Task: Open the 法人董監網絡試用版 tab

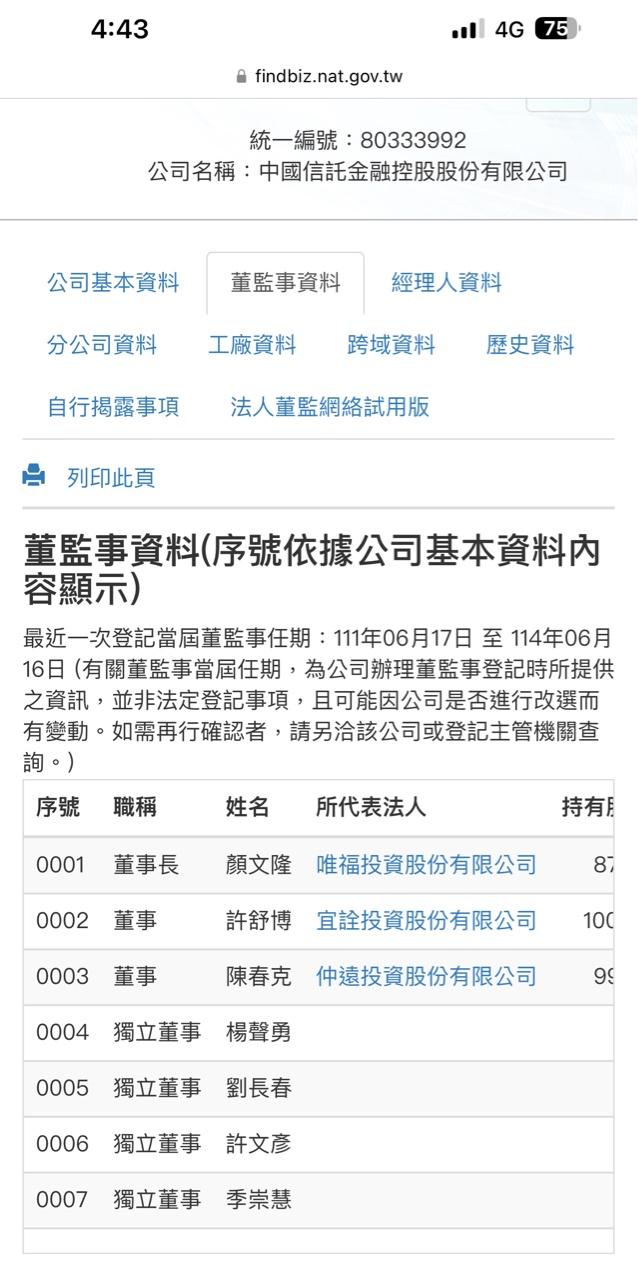Action: pyautogui.click(x=329, y=407)
